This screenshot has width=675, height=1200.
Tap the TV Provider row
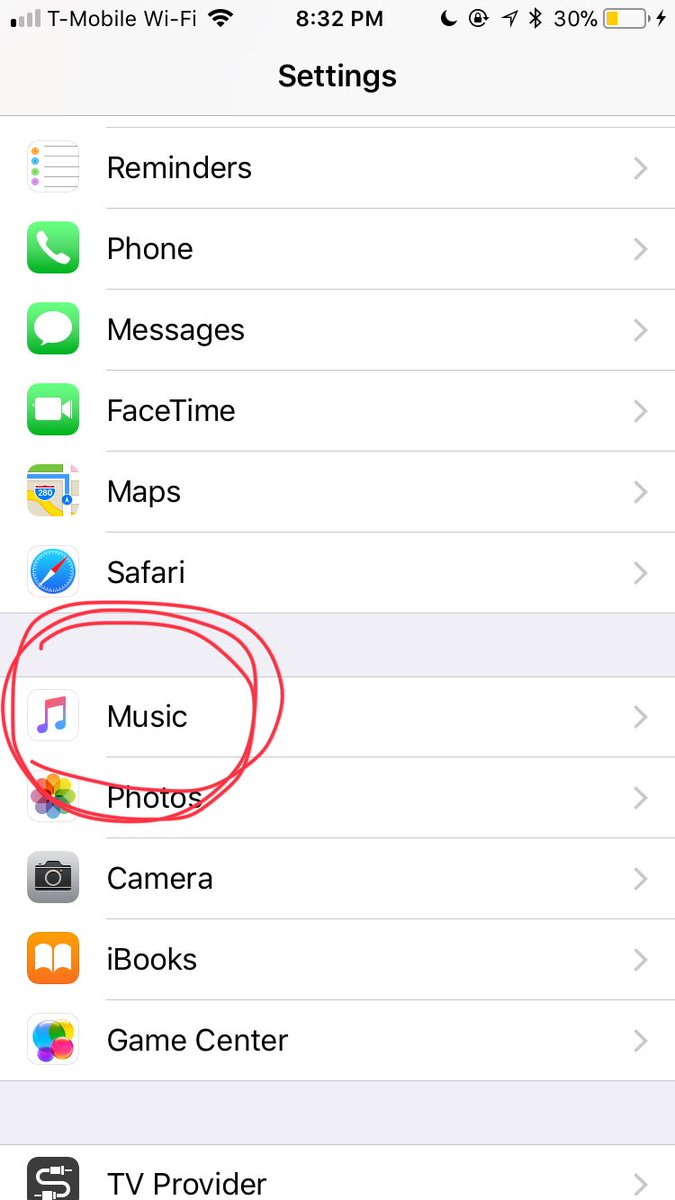tap(337, 1180)
